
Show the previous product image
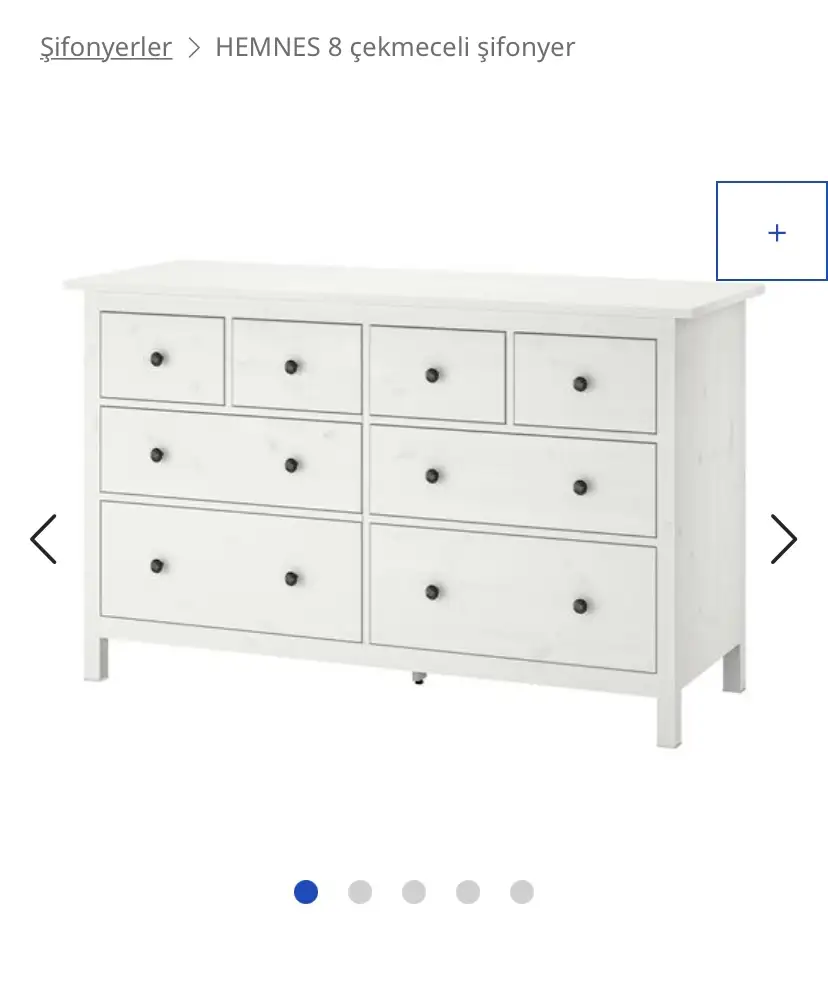pyautogui.click(x=43, y=540)
